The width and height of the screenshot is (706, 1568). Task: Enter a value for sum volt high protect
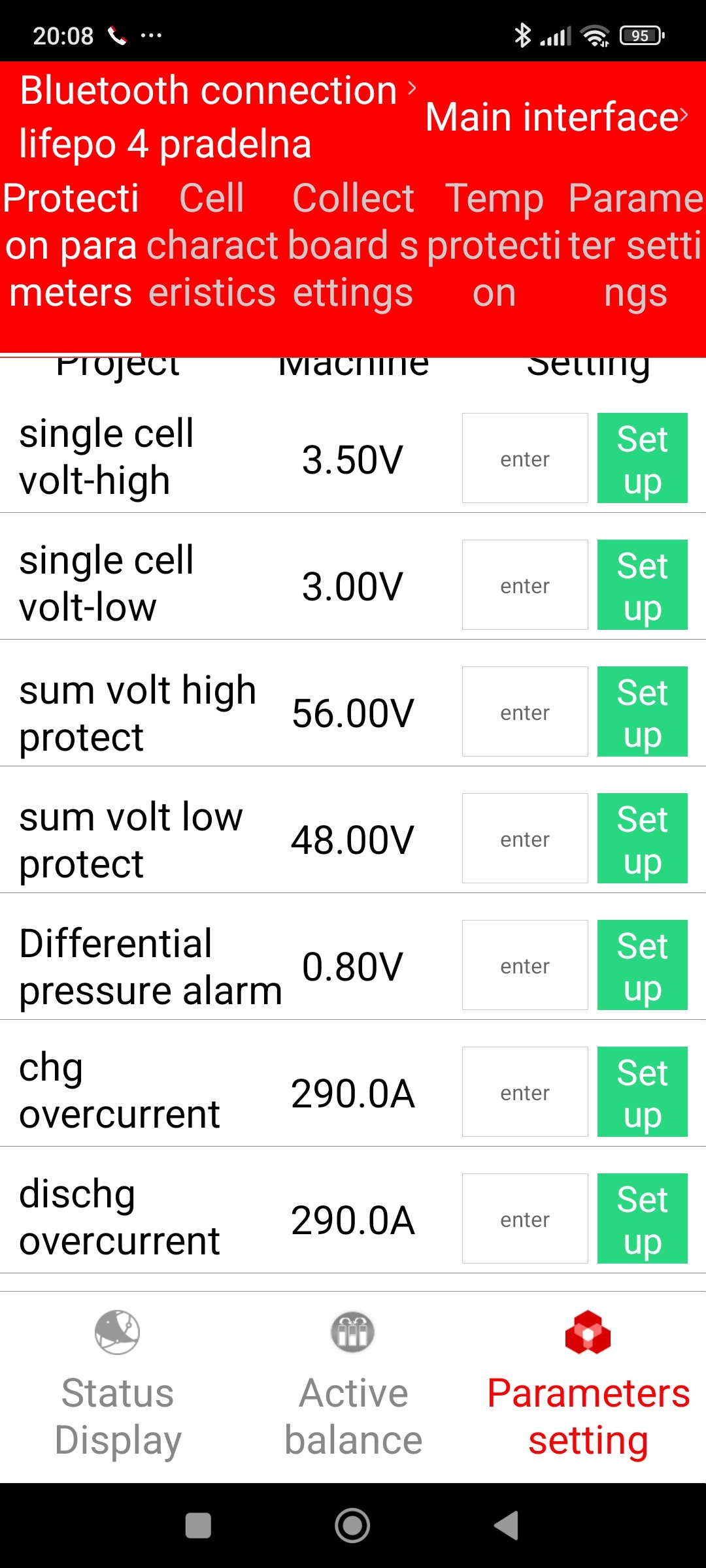525,712
